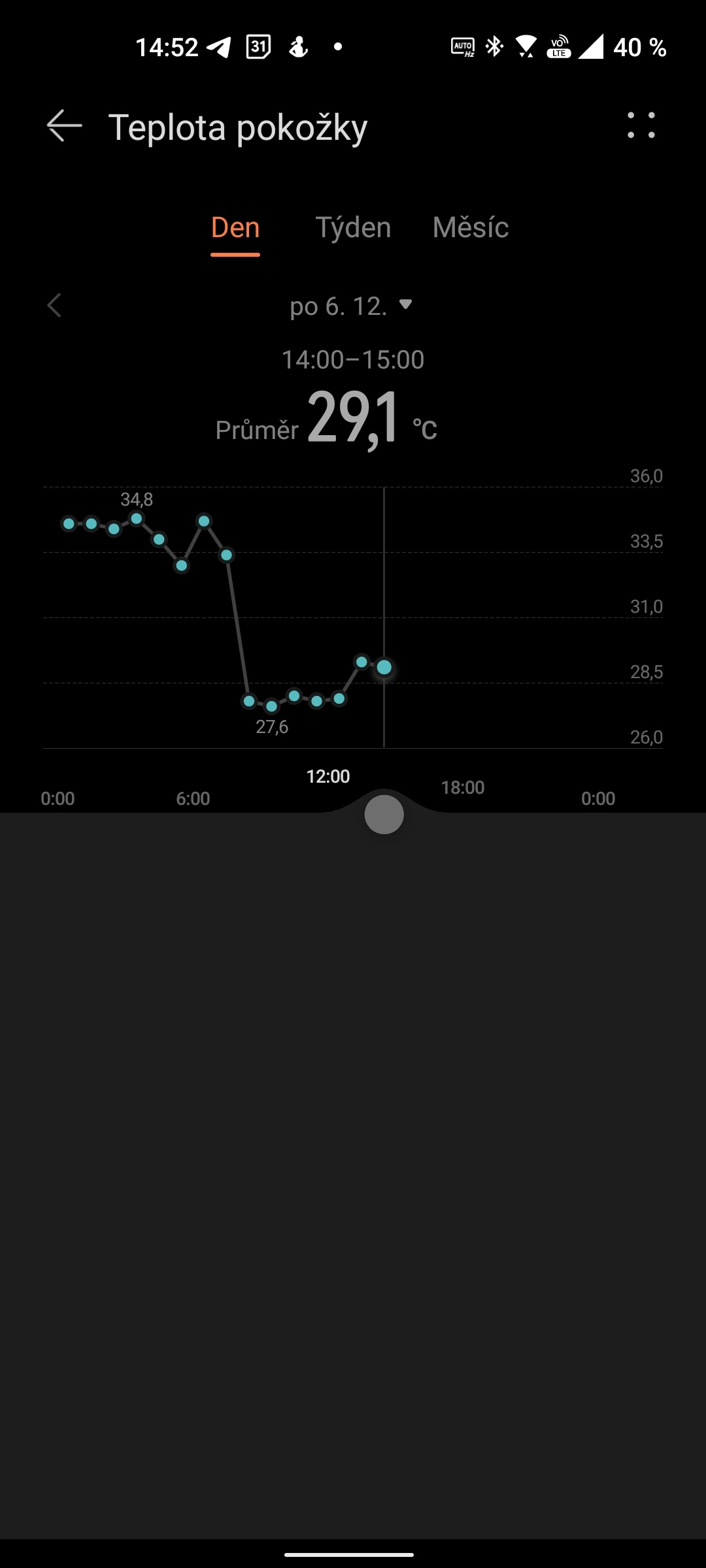Go back from Teplota pokožky
The width and height of the screenshot is (706, 1568).
tap(64, 126)
